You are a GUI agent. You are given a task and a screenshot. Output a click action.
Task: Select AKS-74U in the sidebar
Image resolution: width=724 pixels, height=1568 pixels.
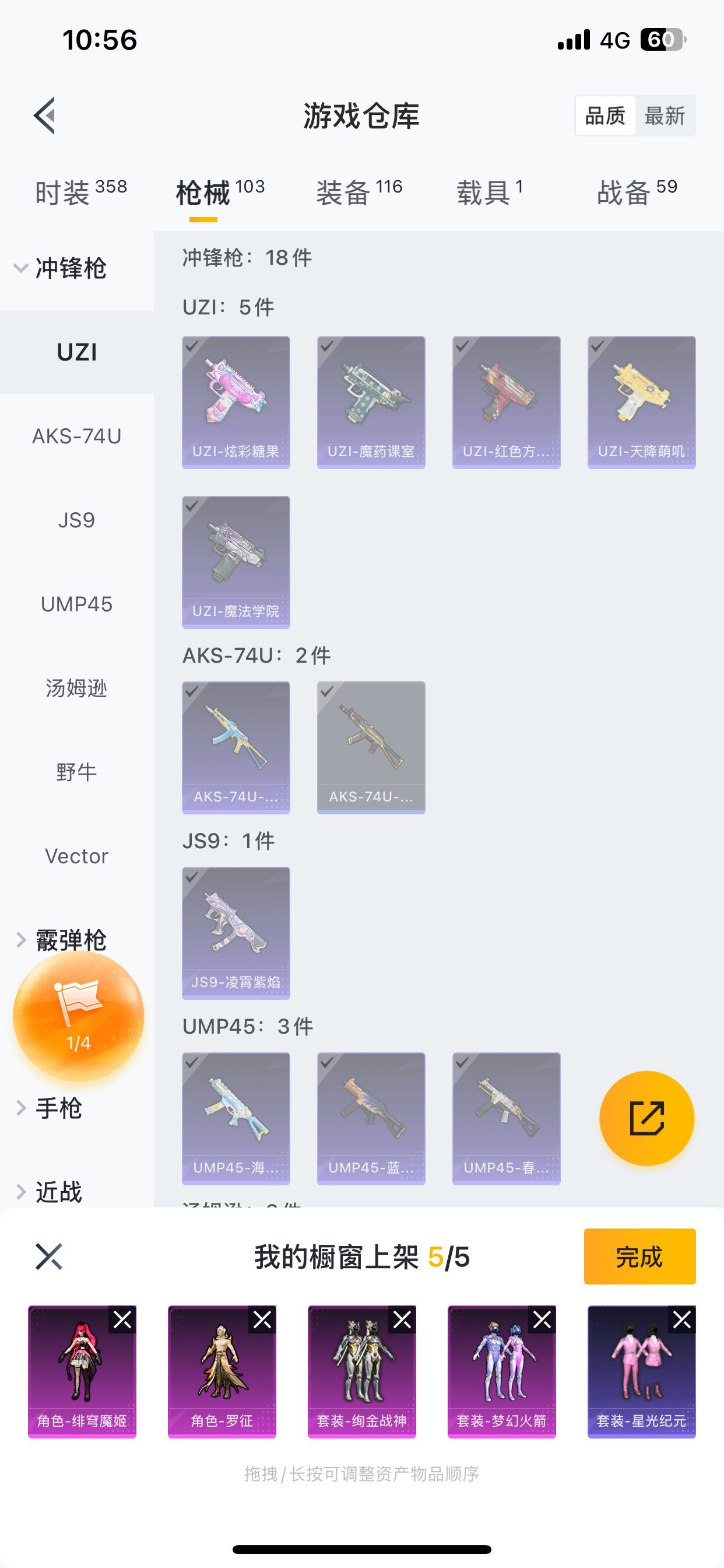pos(77,436)
